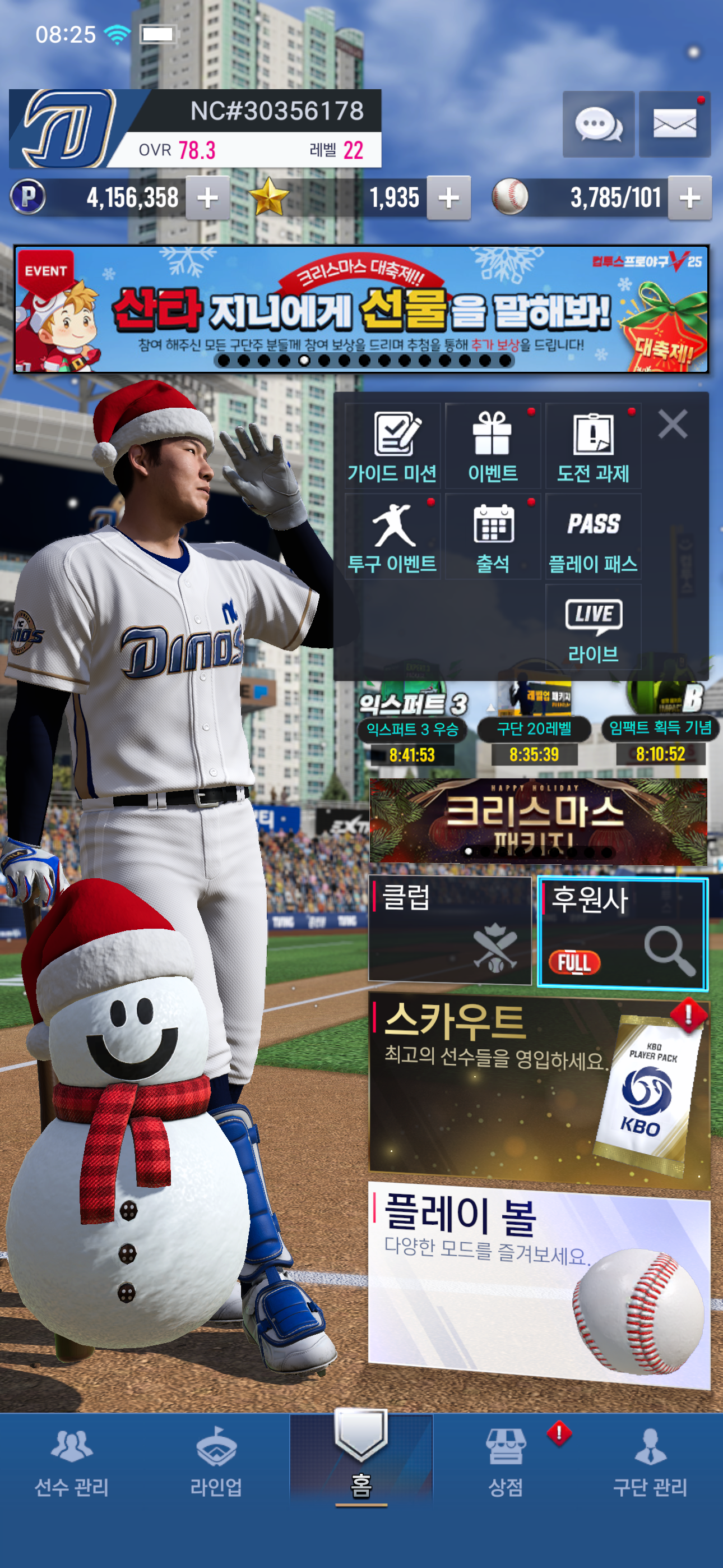Add more P points currency
Screen dimensions: 723x1568
[207, 198]
